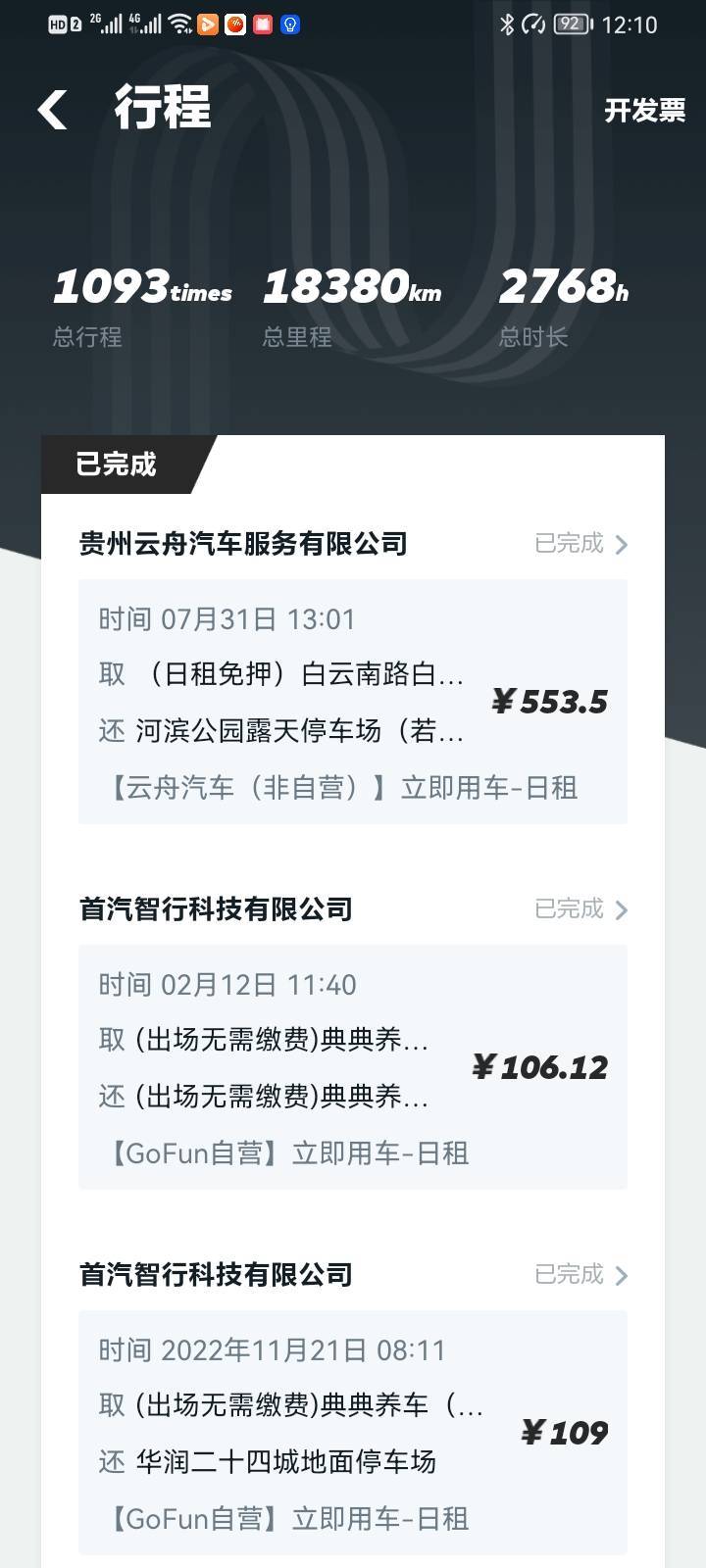Screen dimensions: 706x1568
Task: Open the ¥106.12 trip from 02月12日
Action: [353, 1067]
